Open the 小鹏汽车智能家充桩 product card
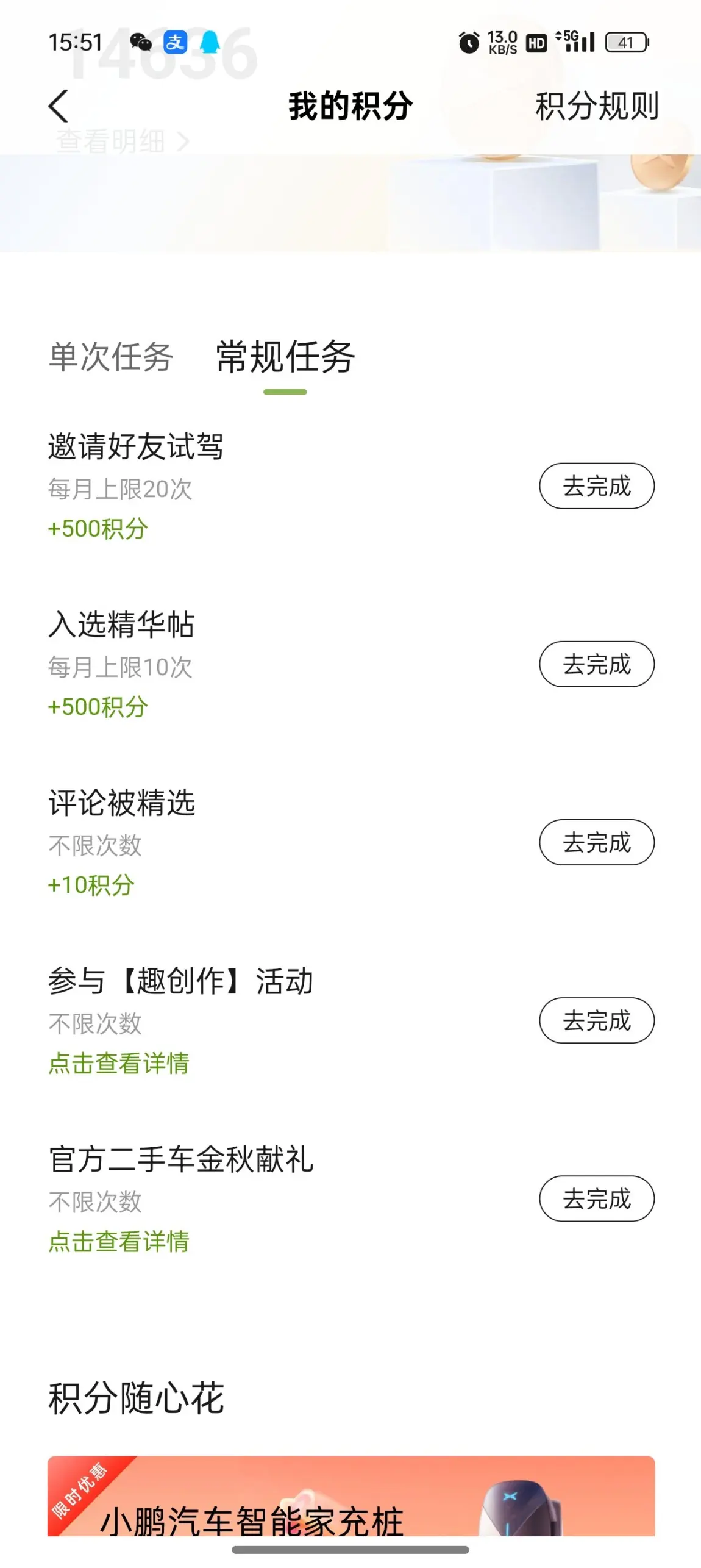 [350, 1497]
